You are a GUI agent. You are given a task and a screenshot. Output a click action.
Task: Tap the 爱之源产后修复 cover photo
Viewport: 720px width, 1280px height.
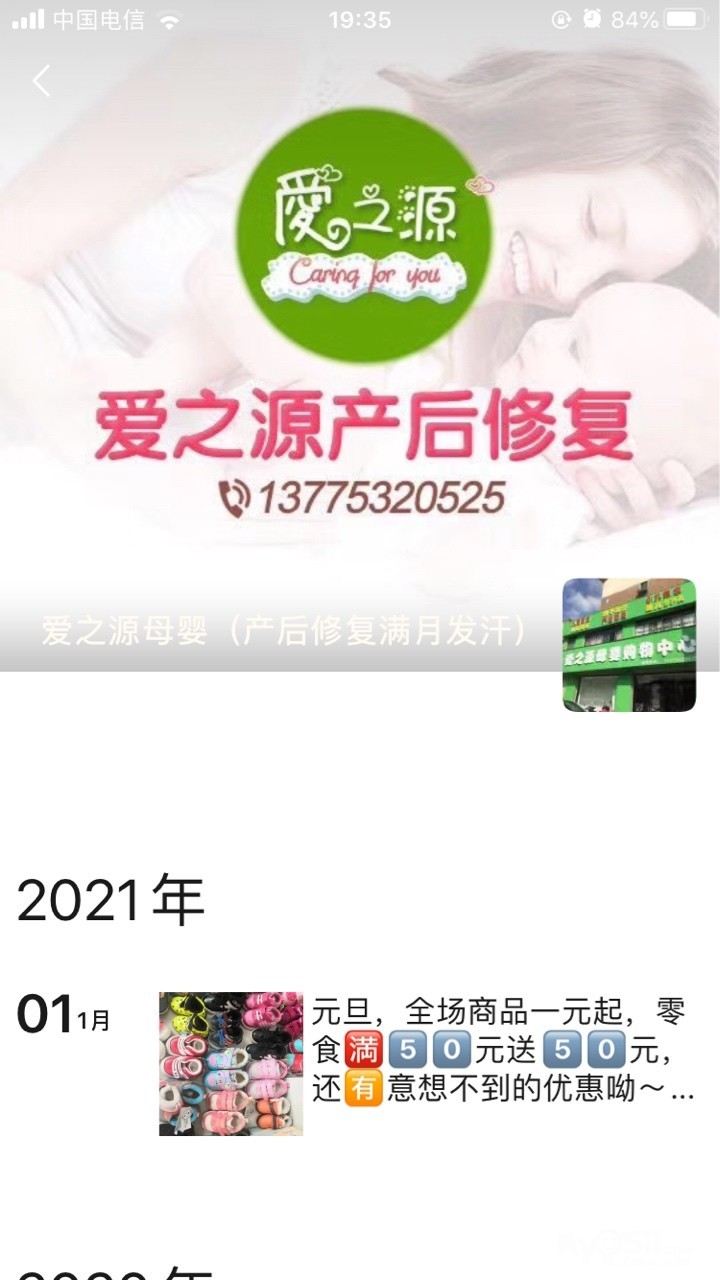(x=360, y=335)
